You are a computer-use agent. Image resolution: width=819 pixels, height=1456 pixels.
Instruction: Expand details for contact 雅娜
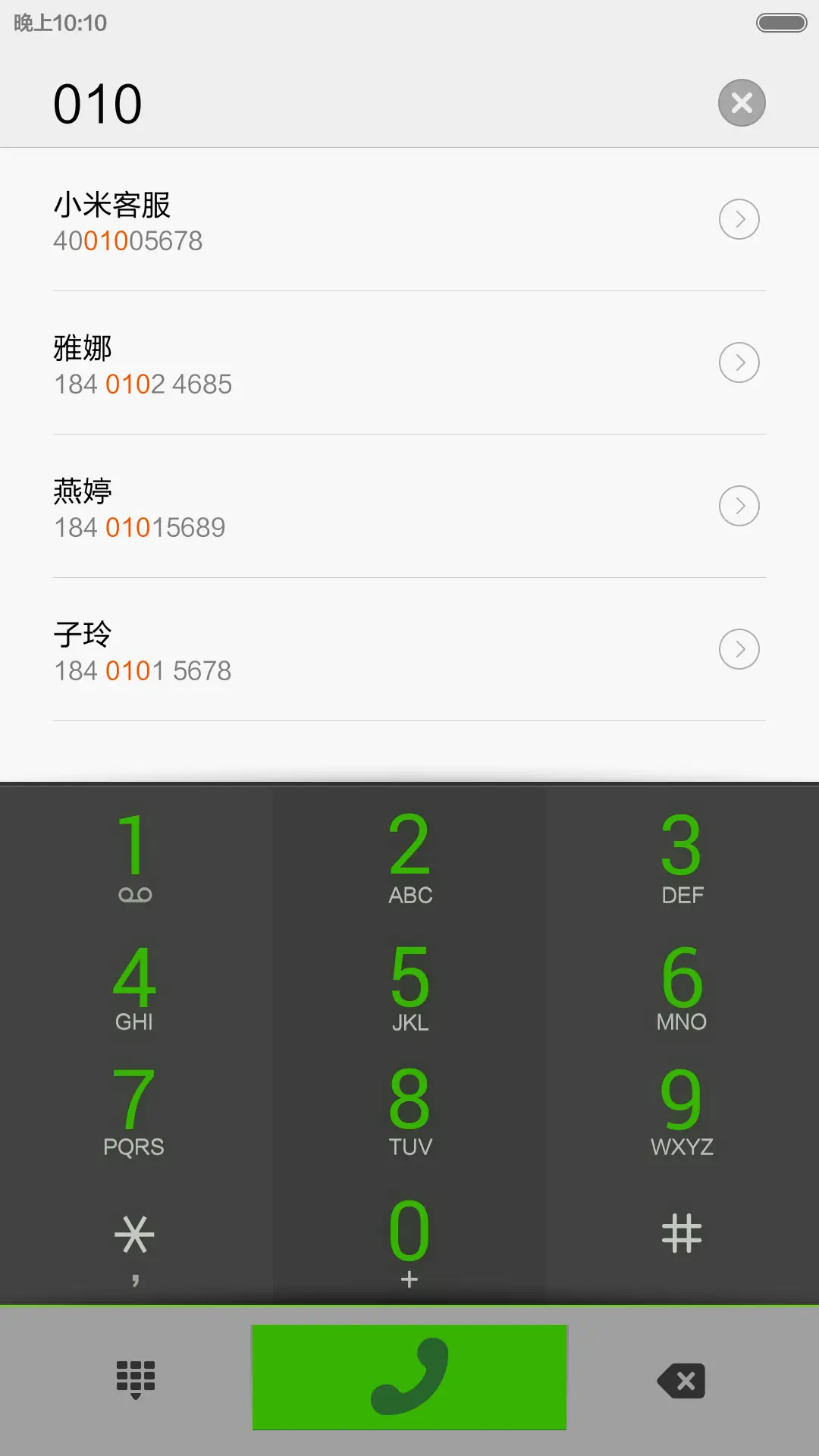tap(739, 362)
